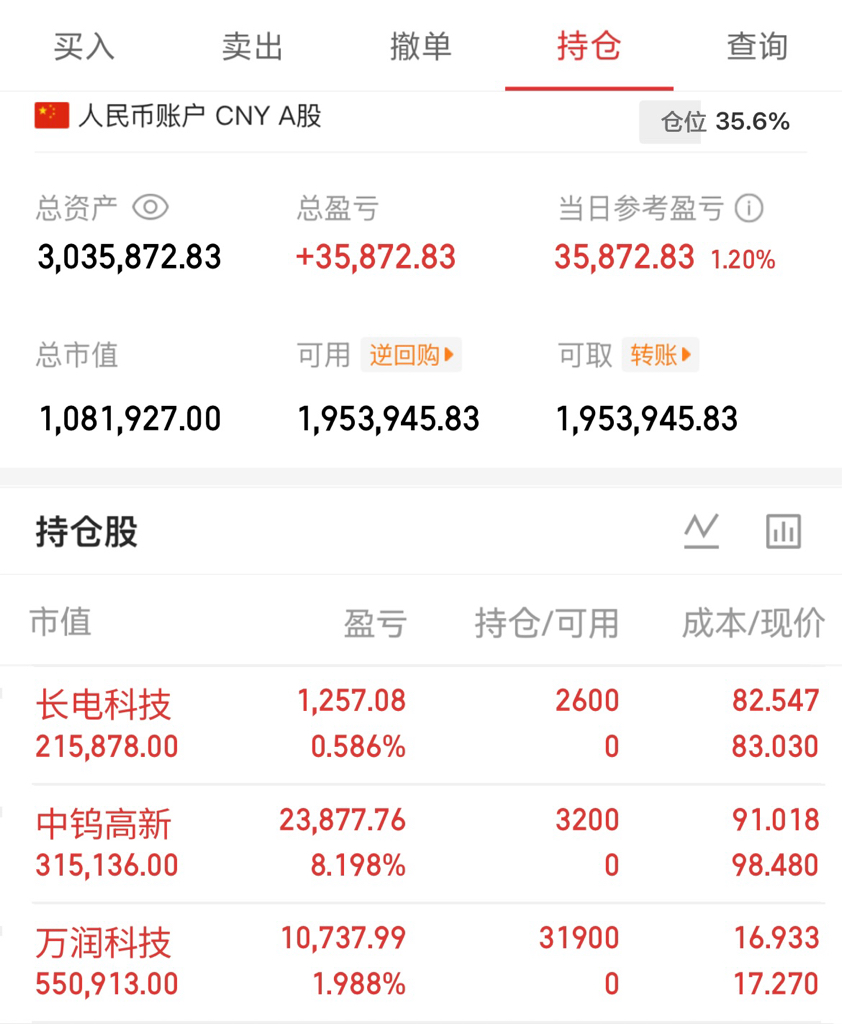
Task: Switch to the 卖出 tab
Action: coord(252,46)
